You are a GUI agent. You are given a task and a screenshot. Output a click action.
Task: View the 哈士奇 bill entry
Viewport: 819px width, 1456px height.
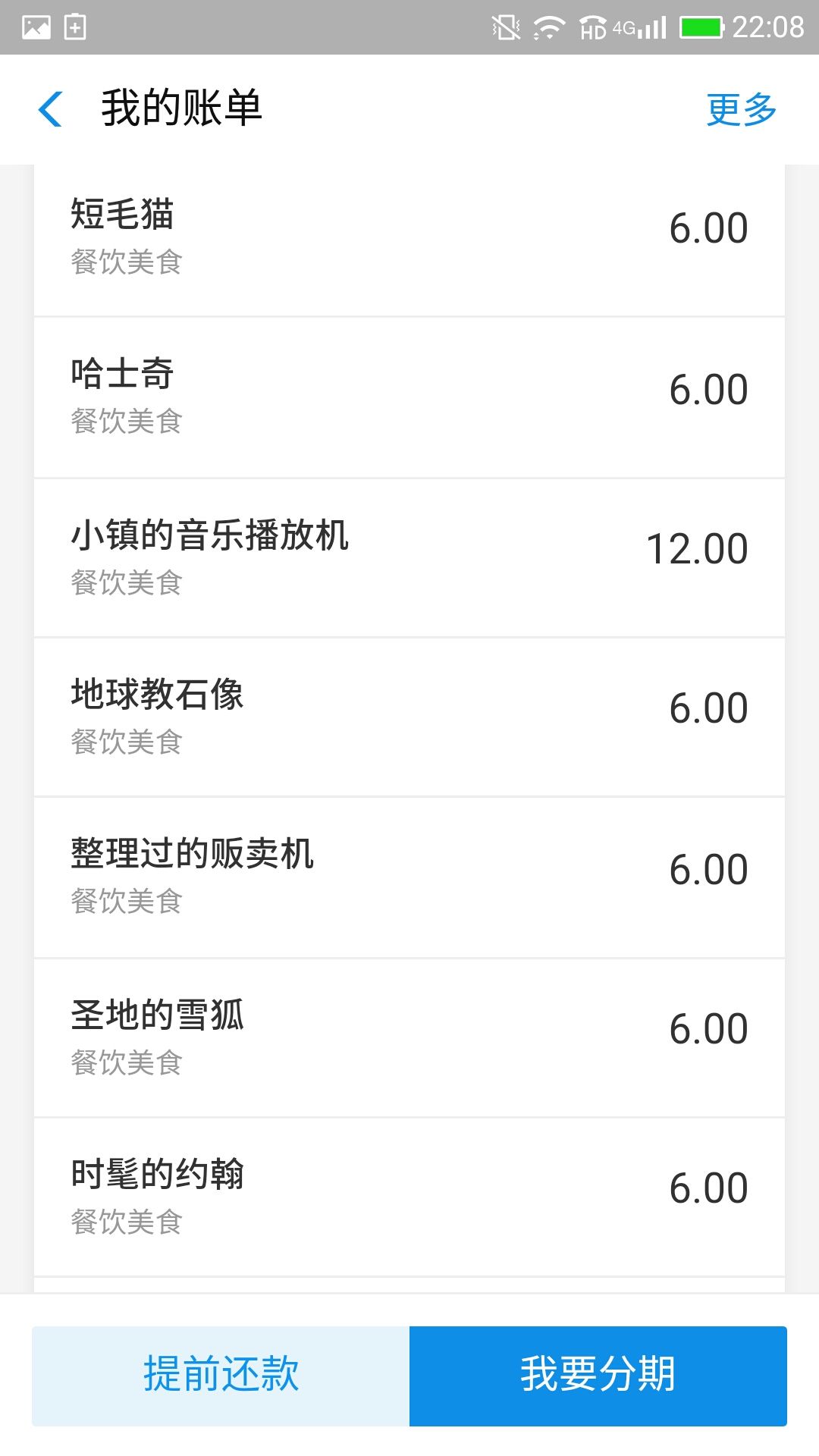point(409,397)
